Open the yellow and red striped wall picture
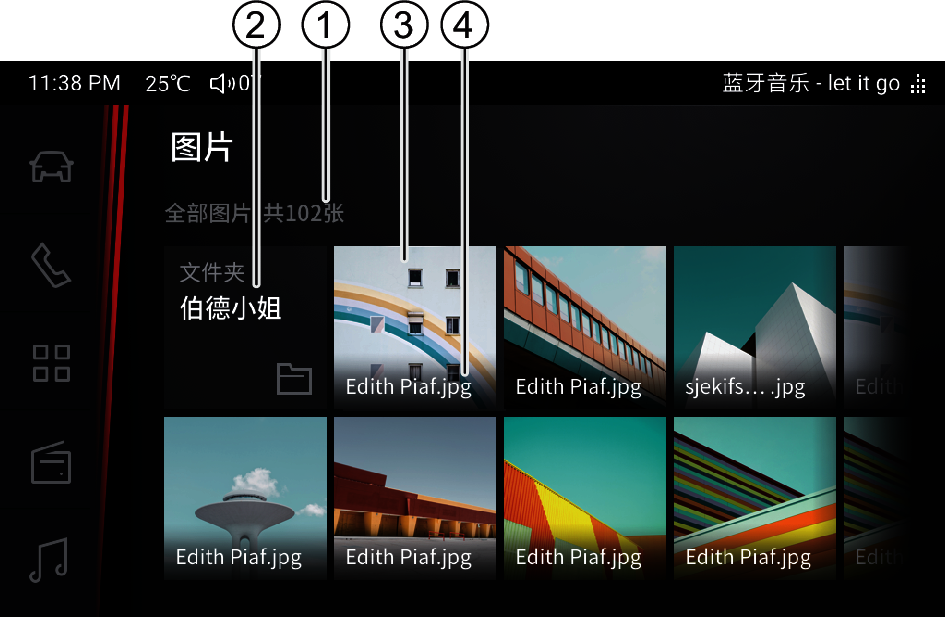This screenshot has width=945, height=617. point(584,498)
